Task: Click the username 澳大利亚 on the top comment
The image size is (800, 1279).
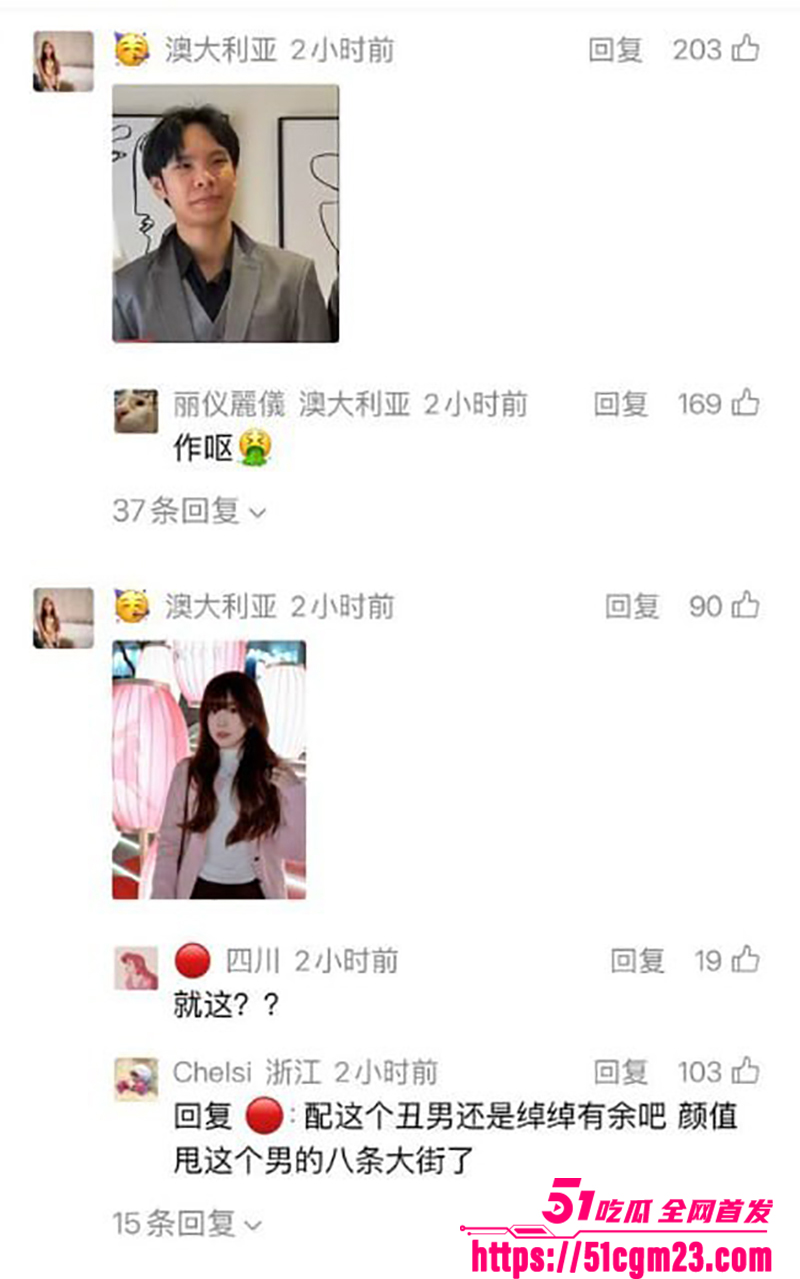Action: pyautogui.click(x=220, y=45)
